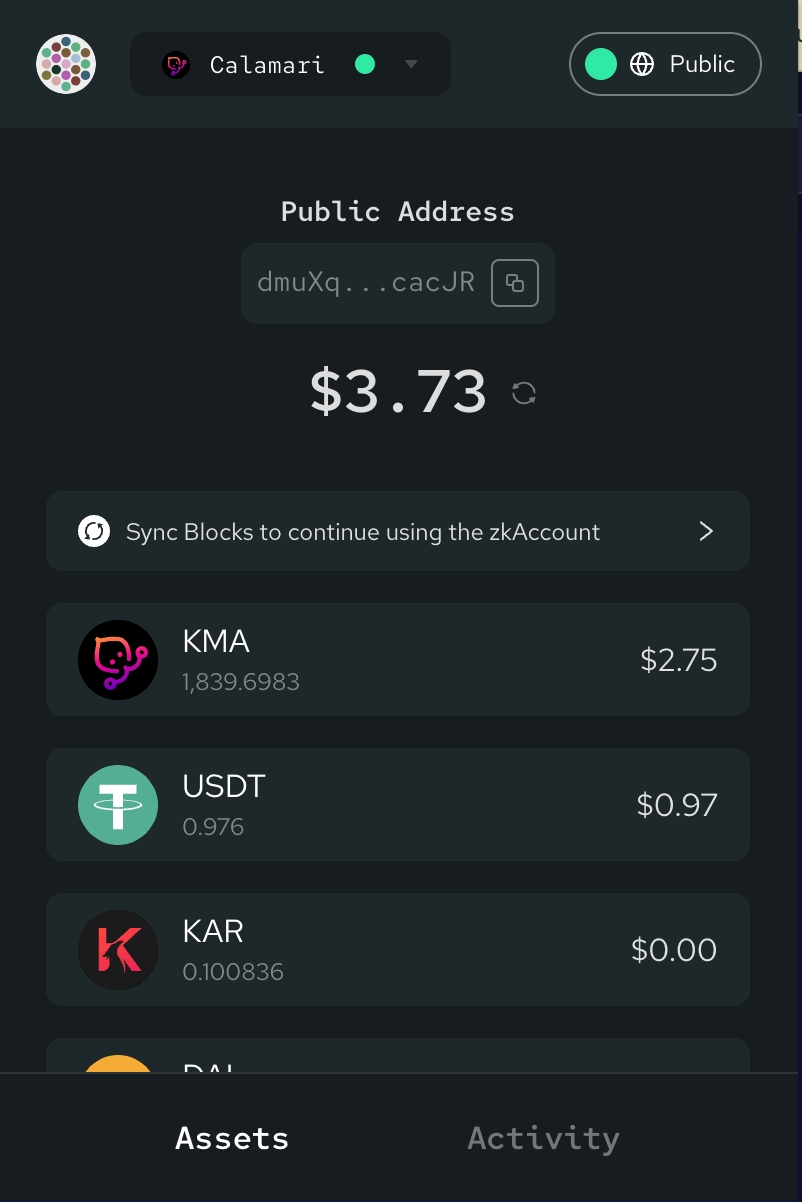Open the KAR asset row
This screenshot has width=802, height=1202.
(x=397, y=949)
